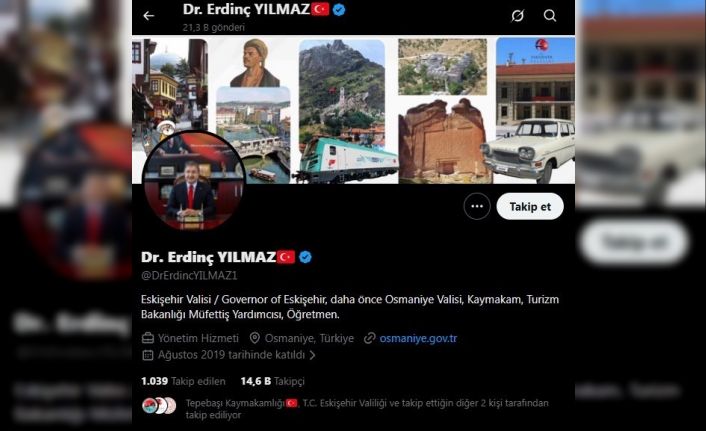Follow the account with Takip et

530,206
